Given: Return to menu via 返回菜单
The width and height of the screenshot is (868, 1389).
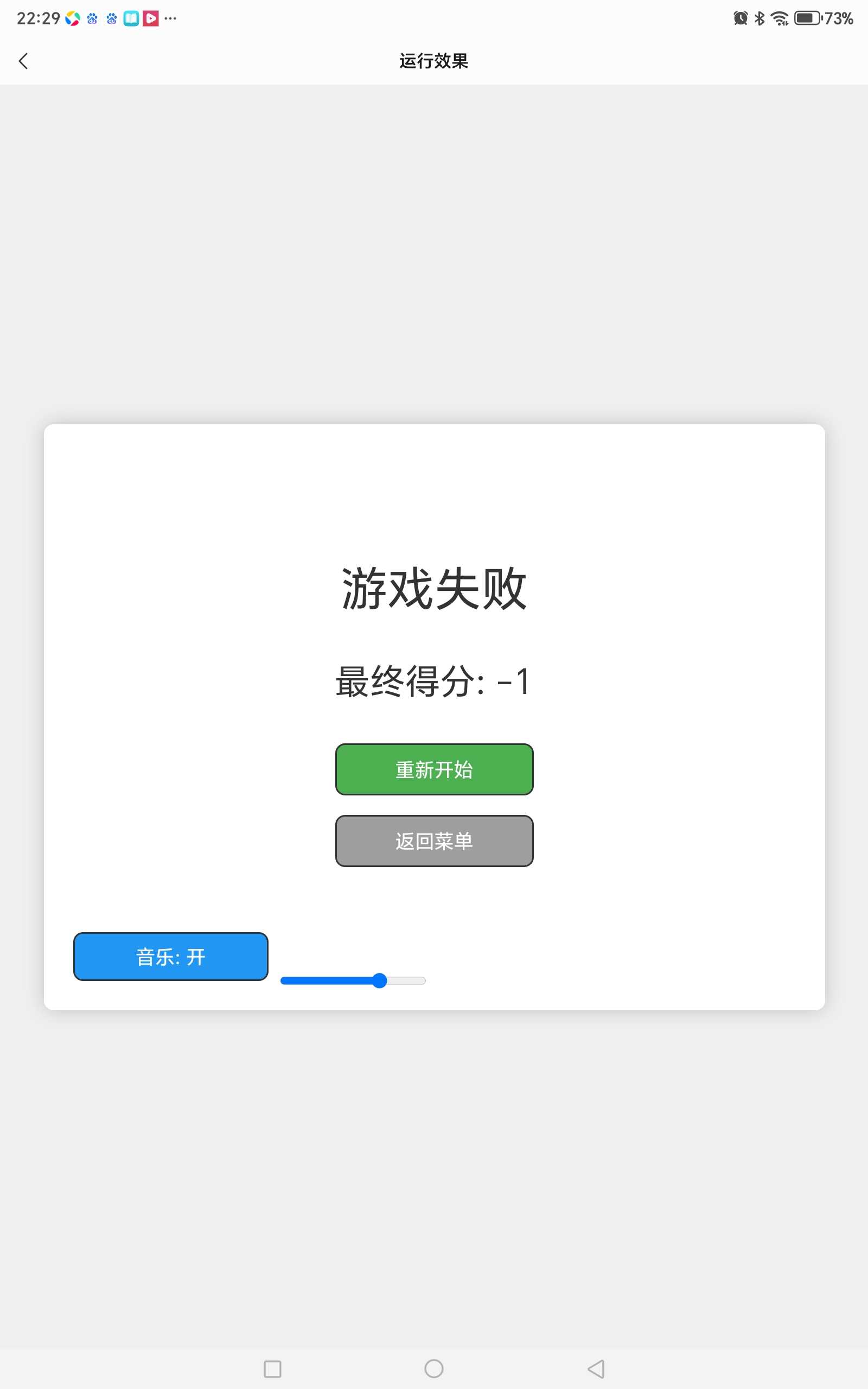Looking at the screenshot, I should (x=434, y=841).
